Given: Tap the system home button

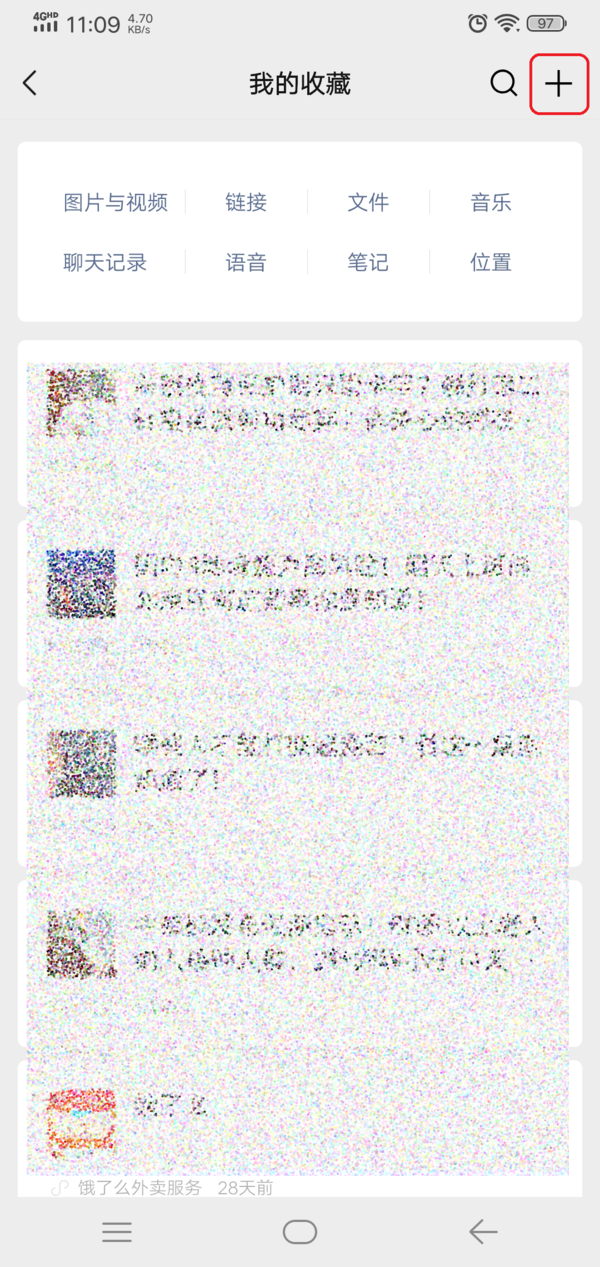Looking at the screenshot, I should click(300, 1232).
